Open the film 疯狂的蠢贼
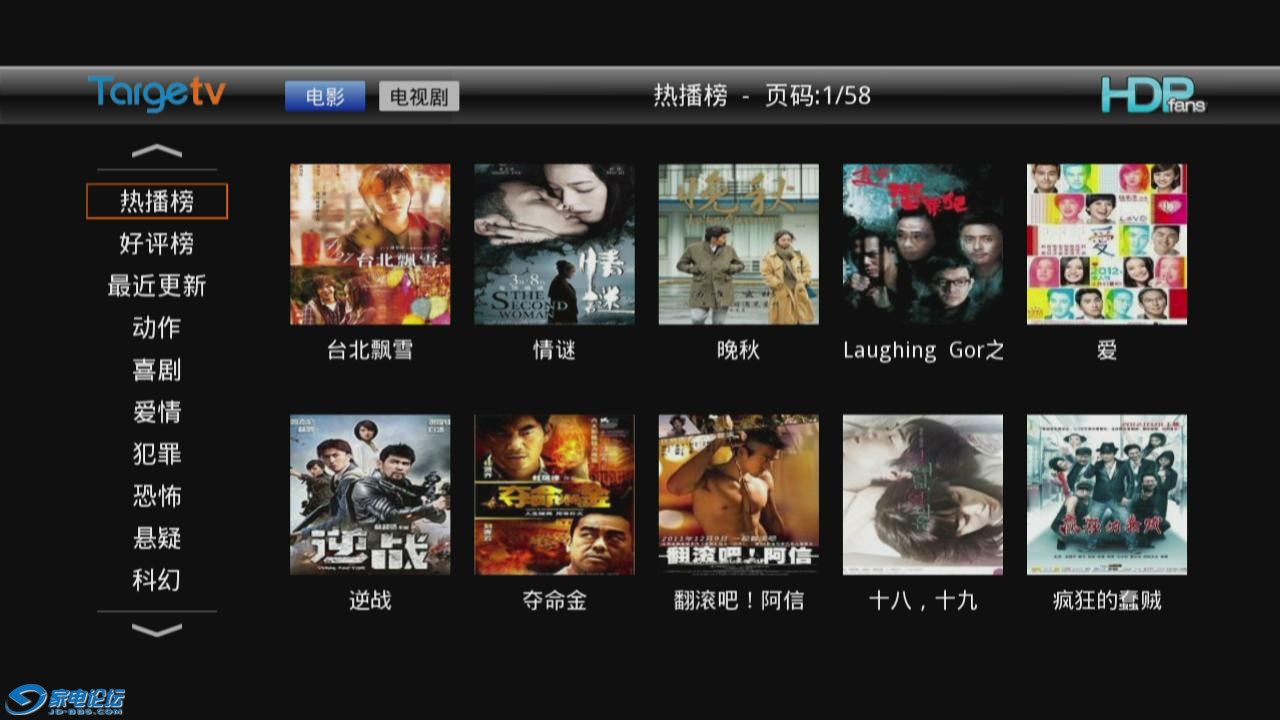This screenshot has height=720, width=1280. (x=1107, y=495)
